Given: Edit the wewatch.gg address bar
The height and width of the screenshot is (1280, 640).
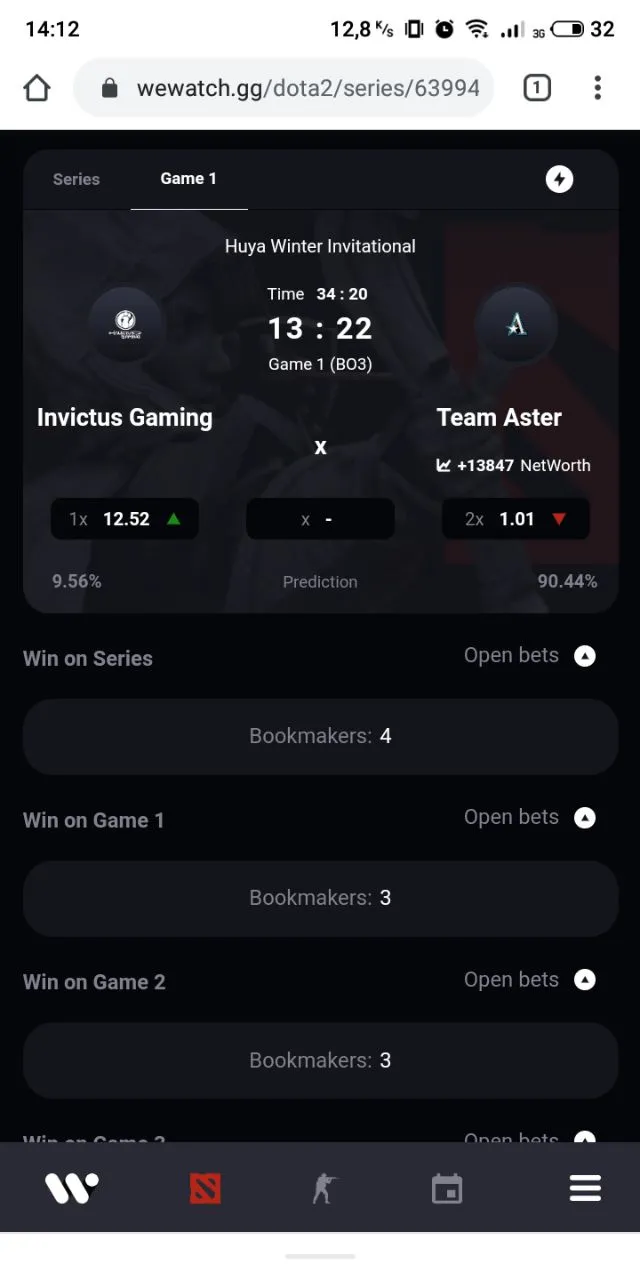Looking at the screenshot, I should click(x=300, y=88).
